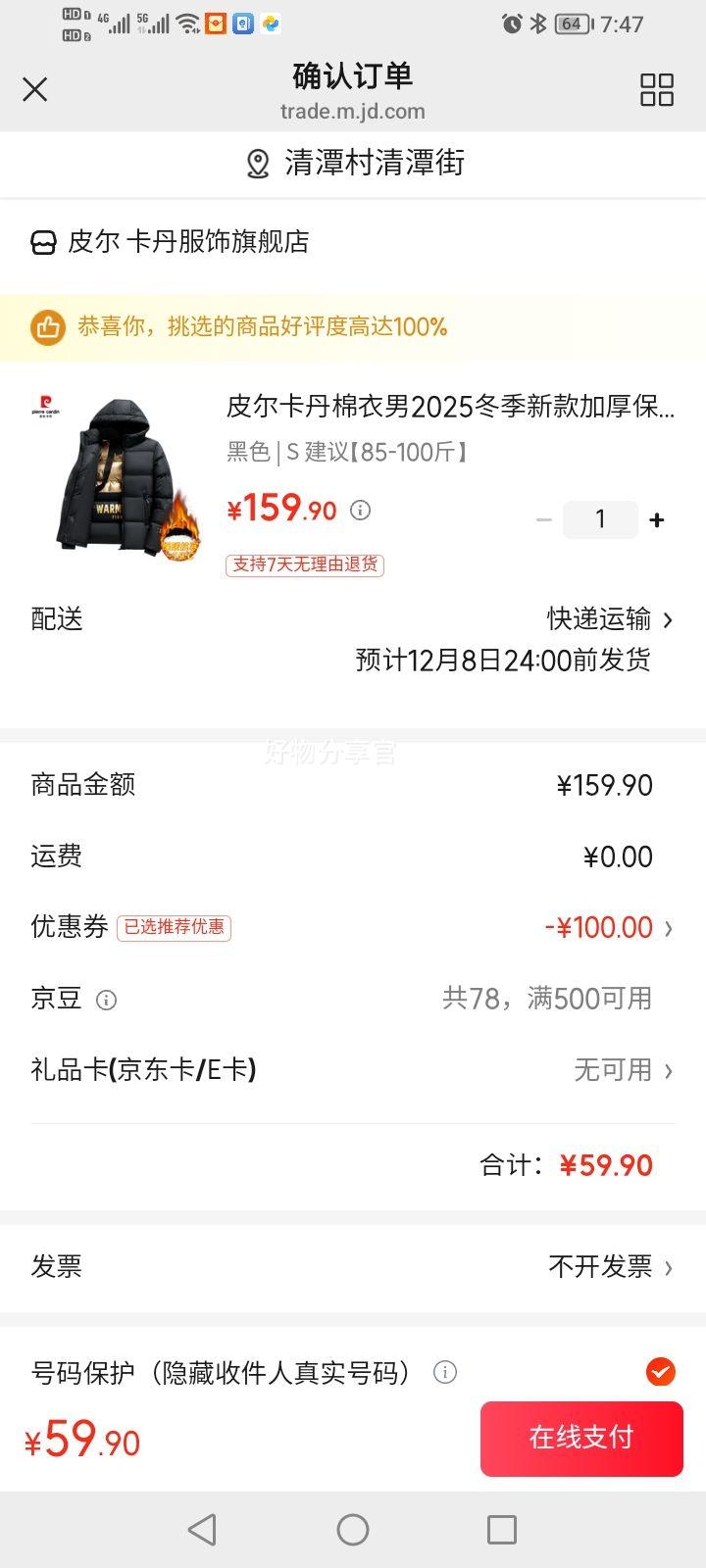
Task: Open the 皮尔卡丹棉衣 product thumbnail
Action: [116, 478]
